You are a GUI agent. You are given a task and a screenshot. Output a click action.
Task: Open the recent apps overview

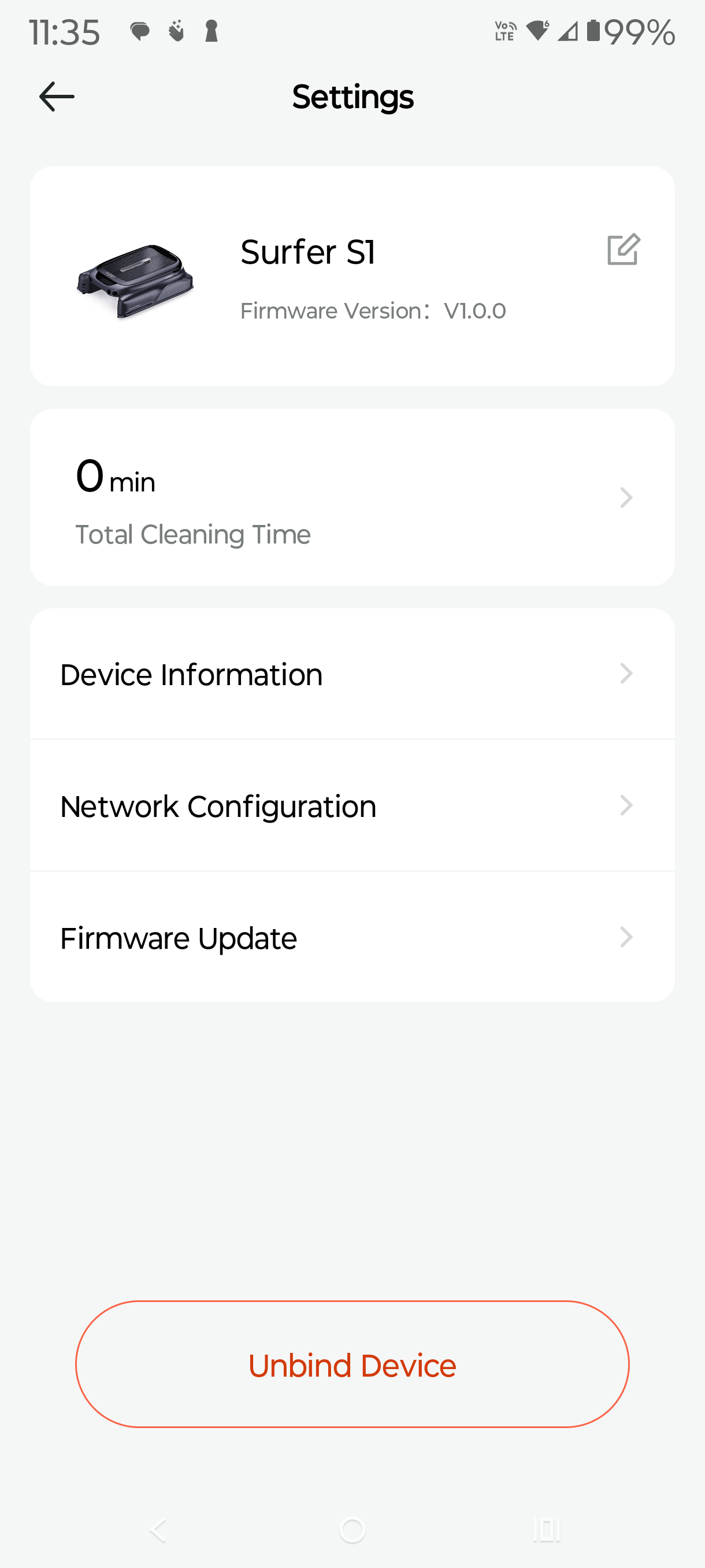(x=546, y=1530)
